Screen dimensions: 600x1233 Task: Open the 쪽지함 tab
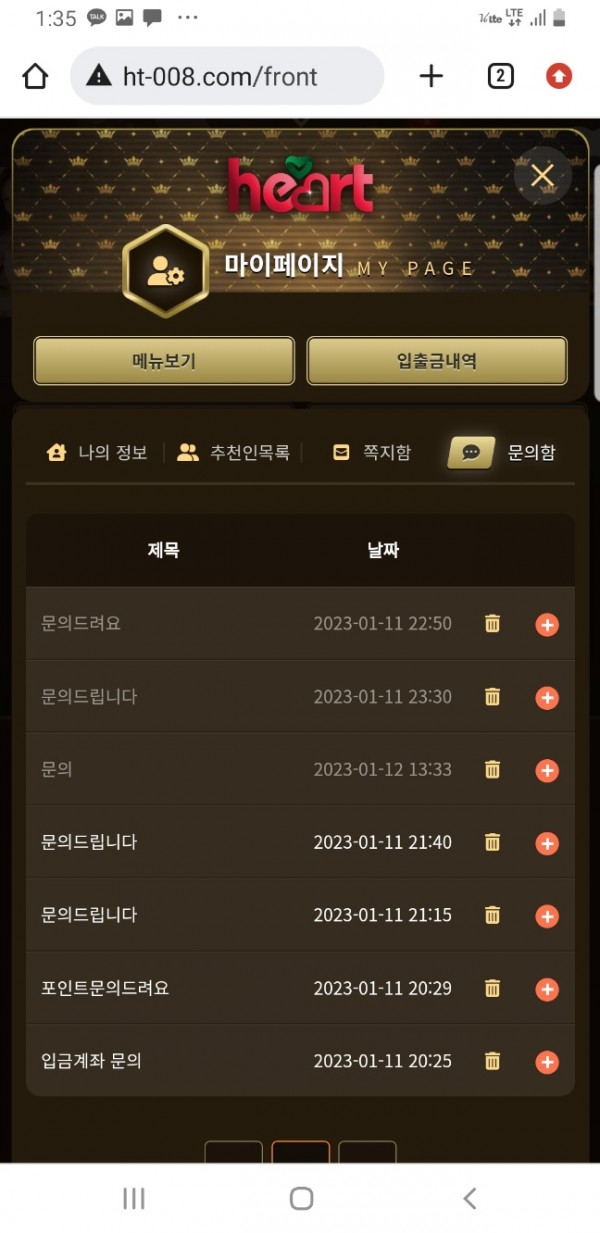coord(371,453)
